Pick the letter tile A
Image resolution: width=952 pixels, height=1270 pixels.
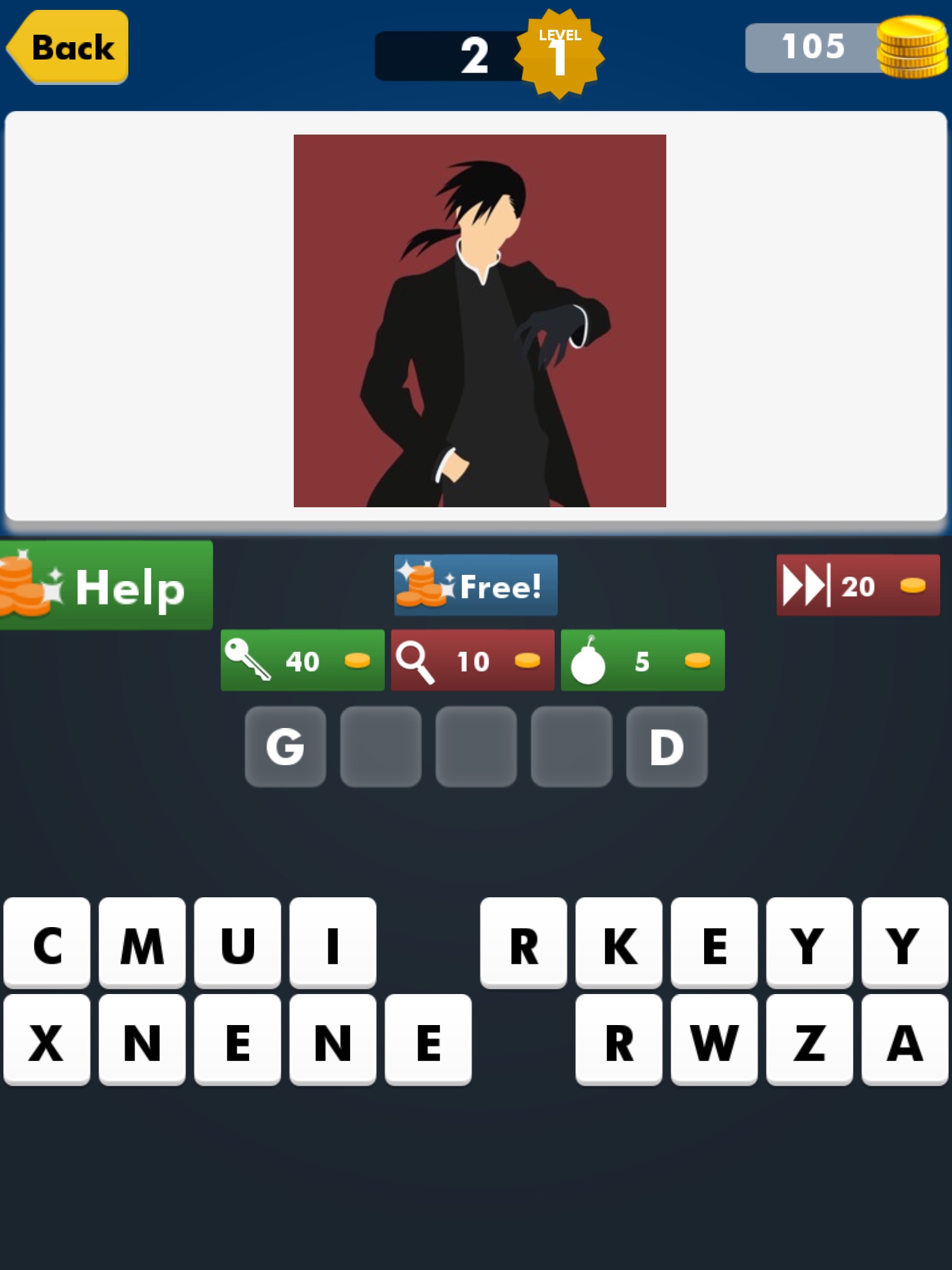pyautogui.click(x=905, y=1040)
